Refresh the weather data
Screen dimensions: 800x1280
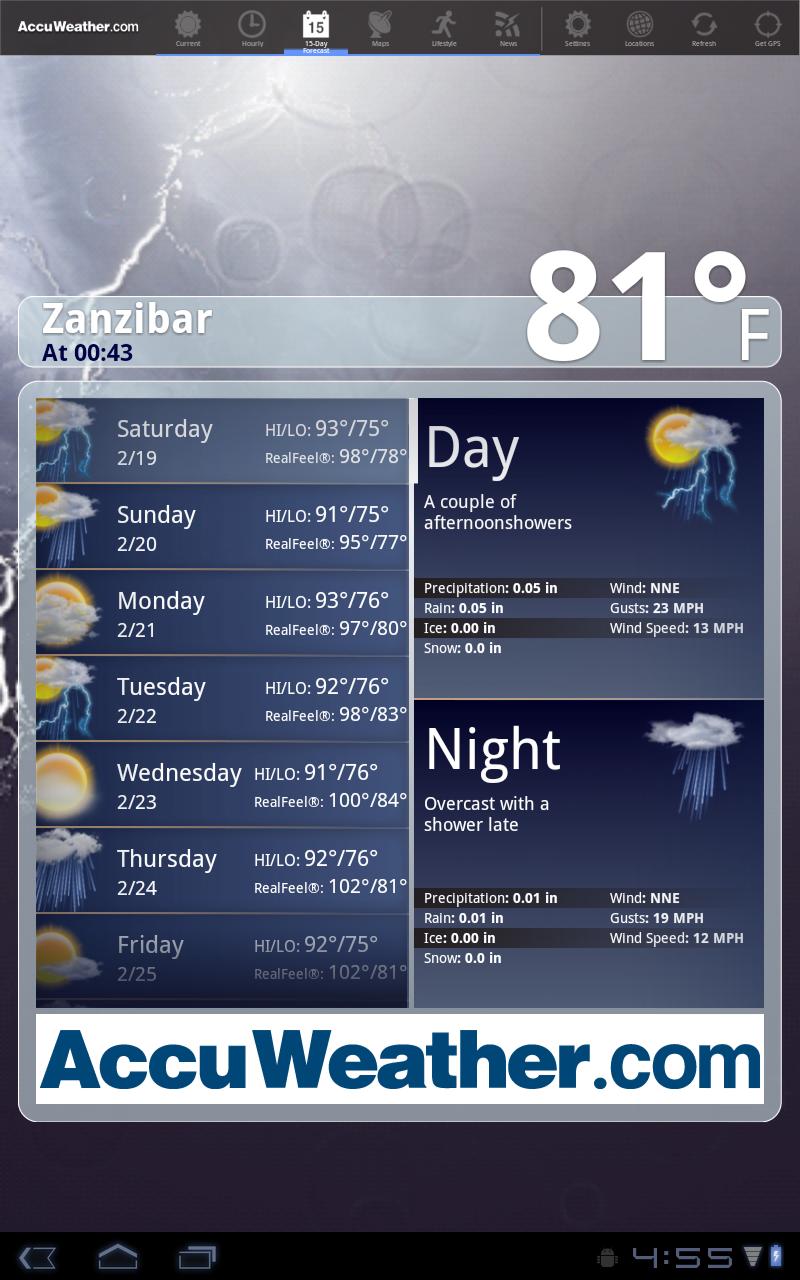704,28
